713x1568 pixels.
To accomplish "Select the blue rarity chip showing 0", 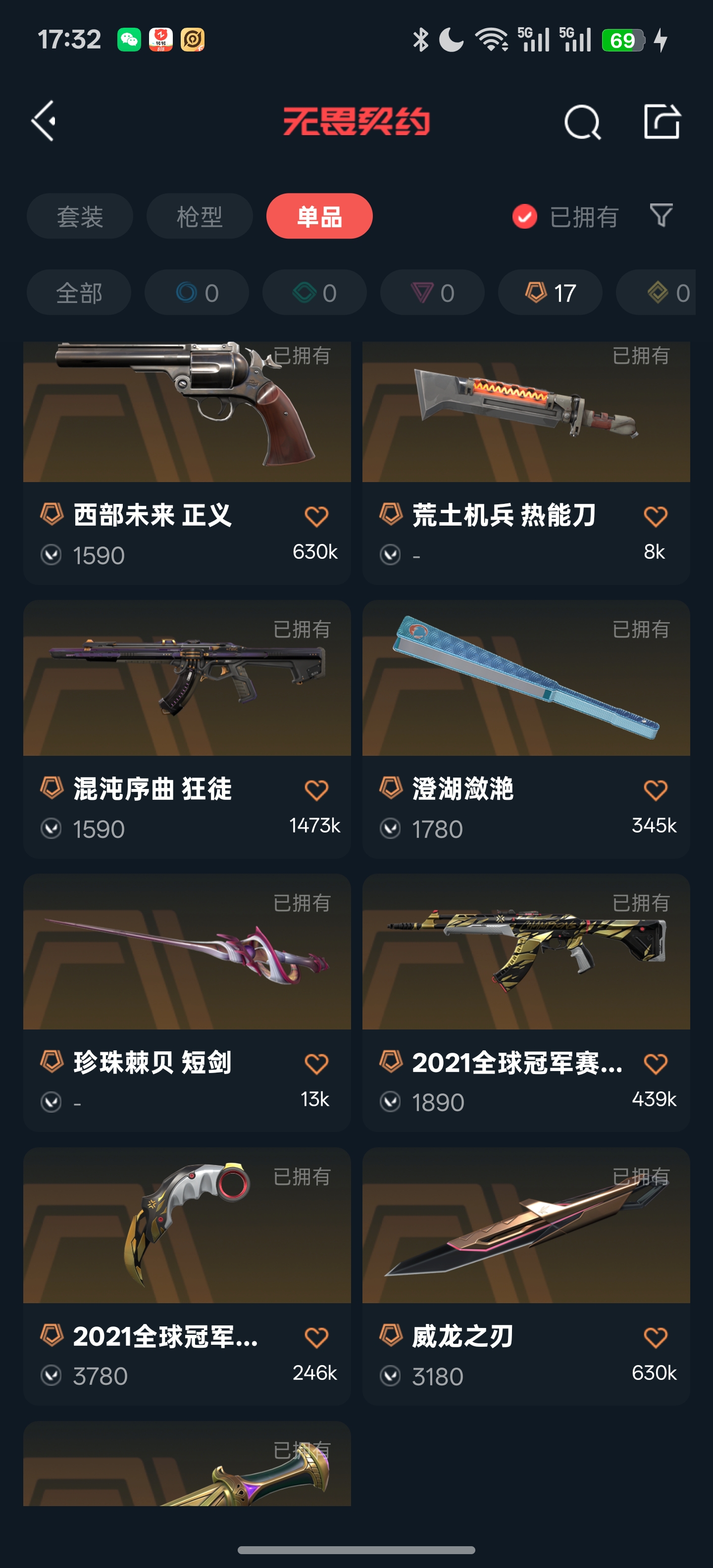I will 197,293.
